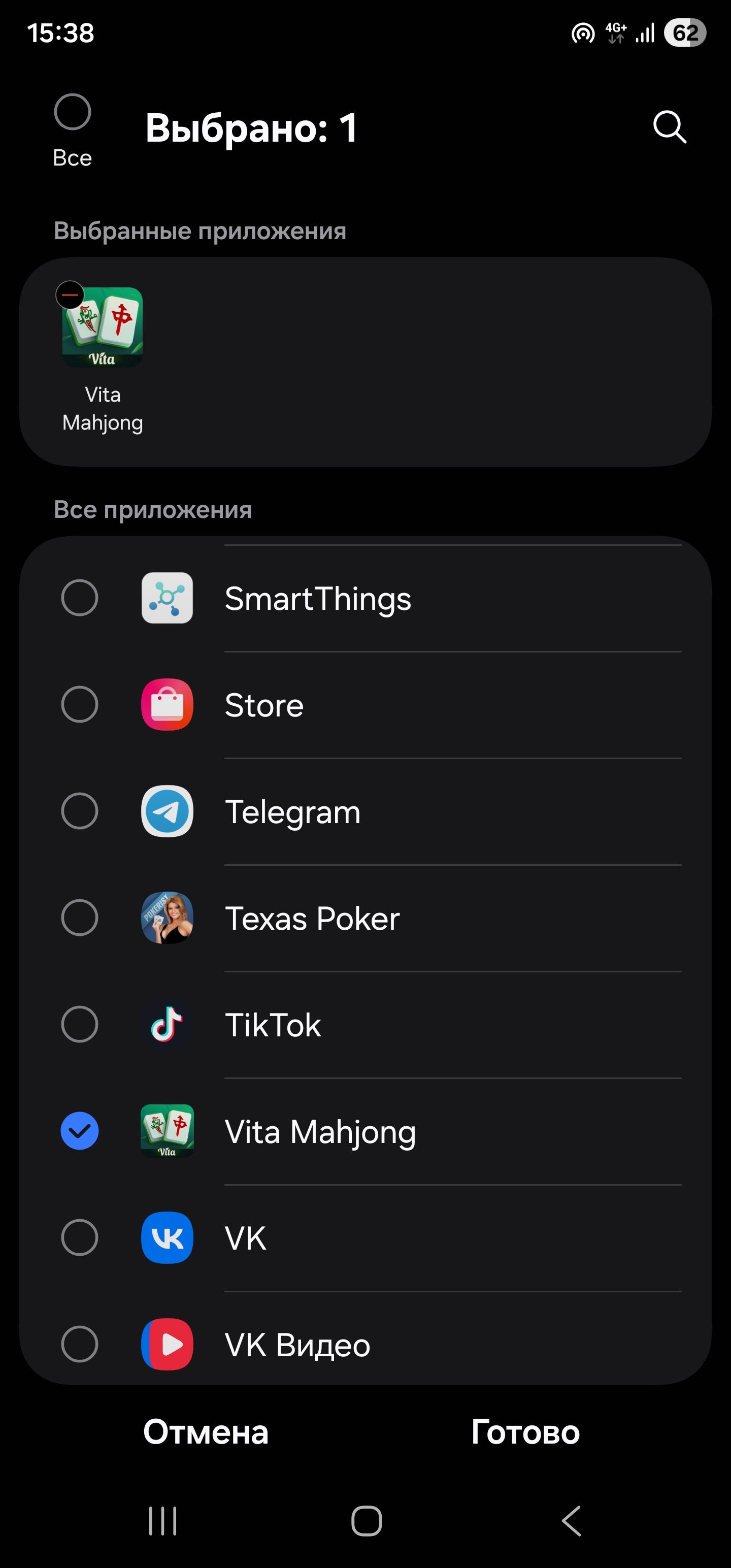
Task: Open recent apps from the navigation bar
Action: (x=162, y=1521)
